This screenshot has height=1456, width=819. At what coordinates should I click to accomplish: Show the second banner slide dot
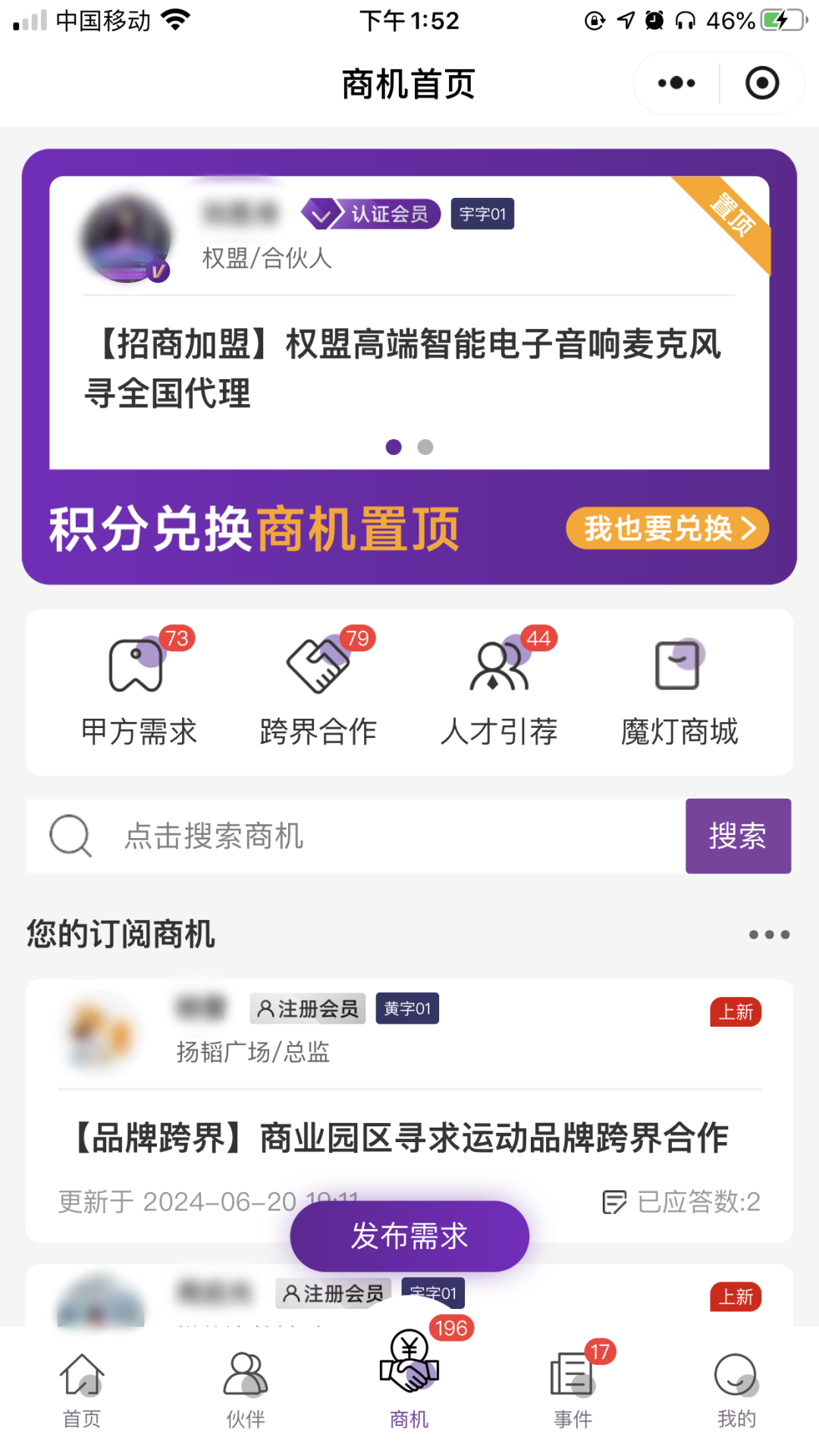click(x=425, y=447)
